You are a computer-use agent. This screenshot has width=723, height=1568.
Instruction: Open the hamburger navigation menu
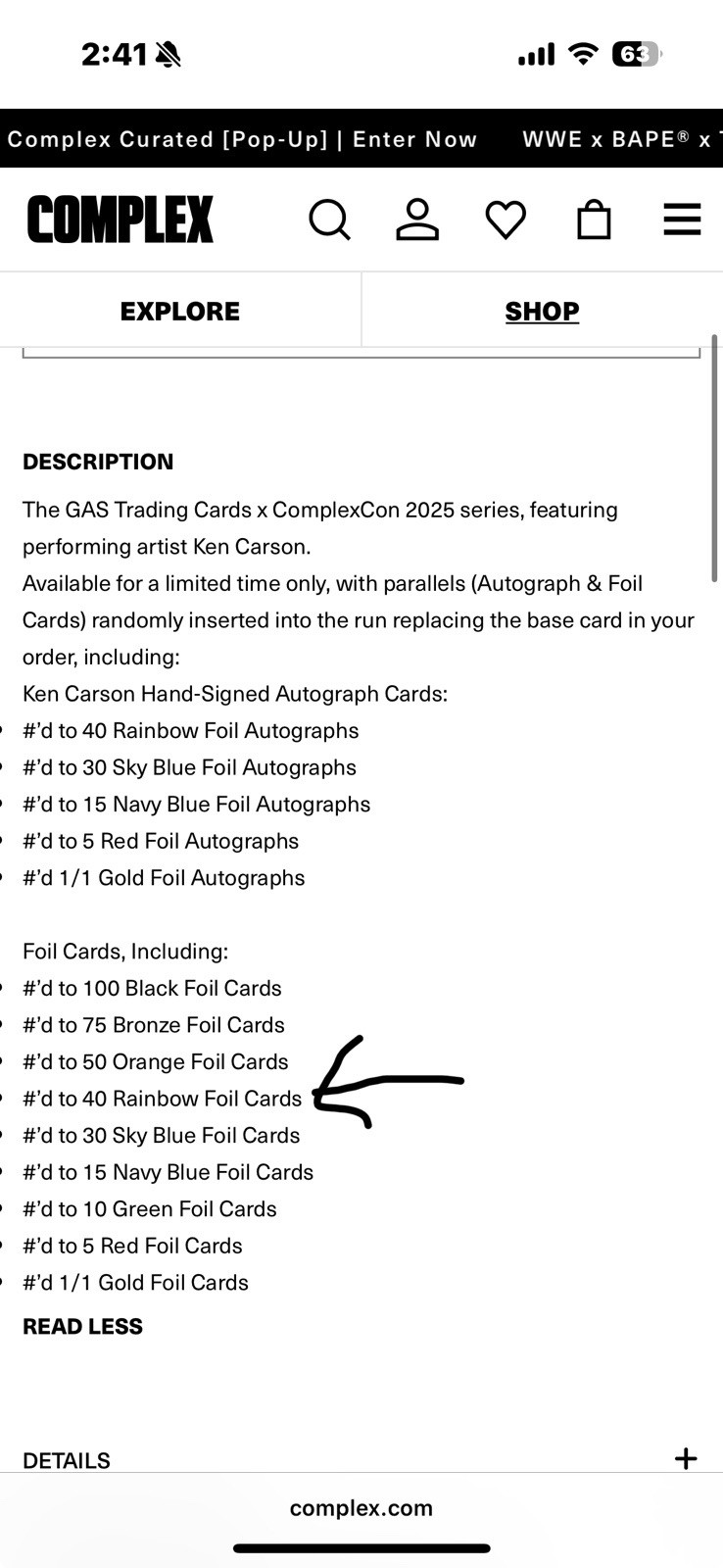(682, 220)
